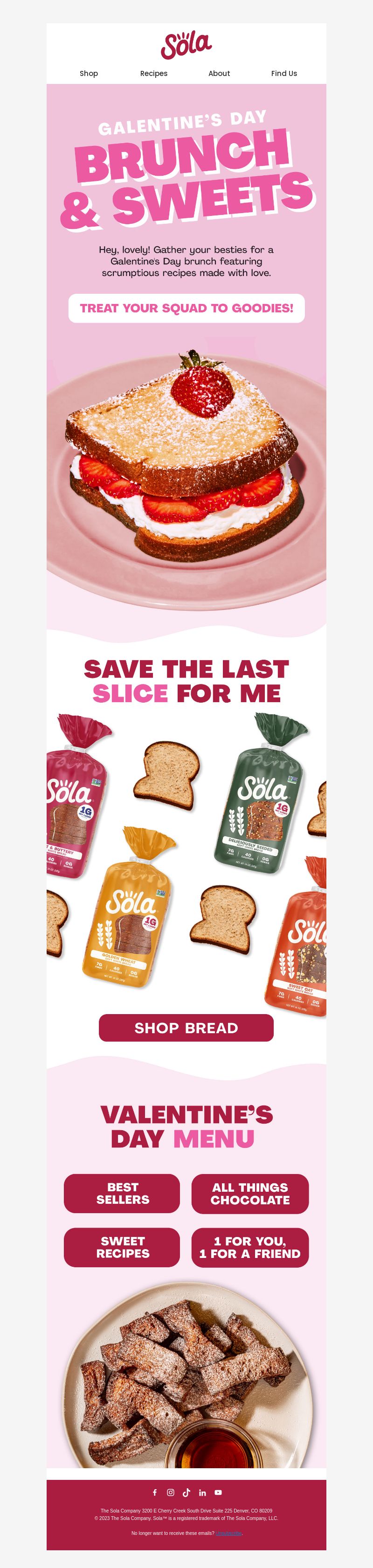This screenshot has width=373, height=1568.
Task: Tap Treat Your Squad to Goodies button
Action: coord(186,308)
